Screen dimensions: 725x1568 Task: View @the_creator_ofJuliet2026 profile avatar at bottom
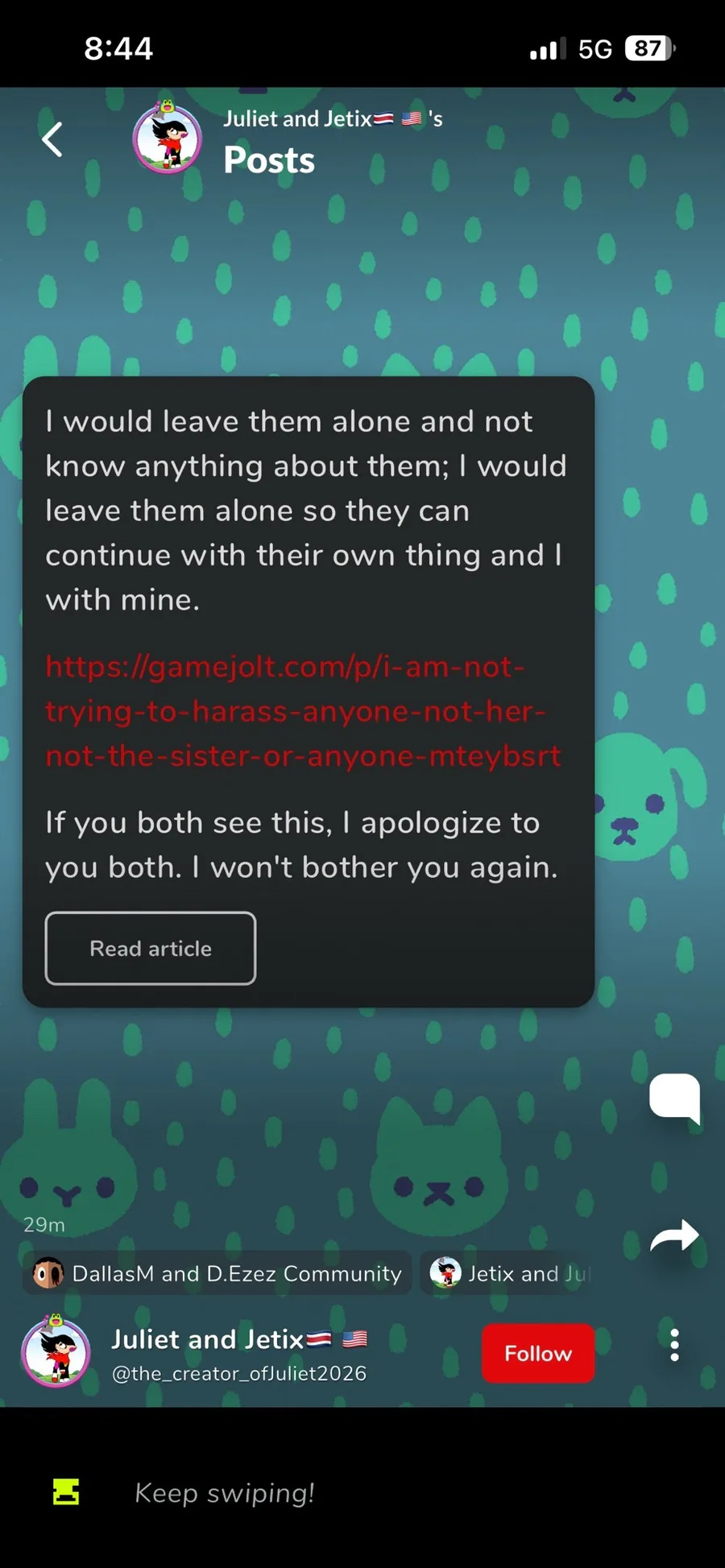tap(56, 1352)
